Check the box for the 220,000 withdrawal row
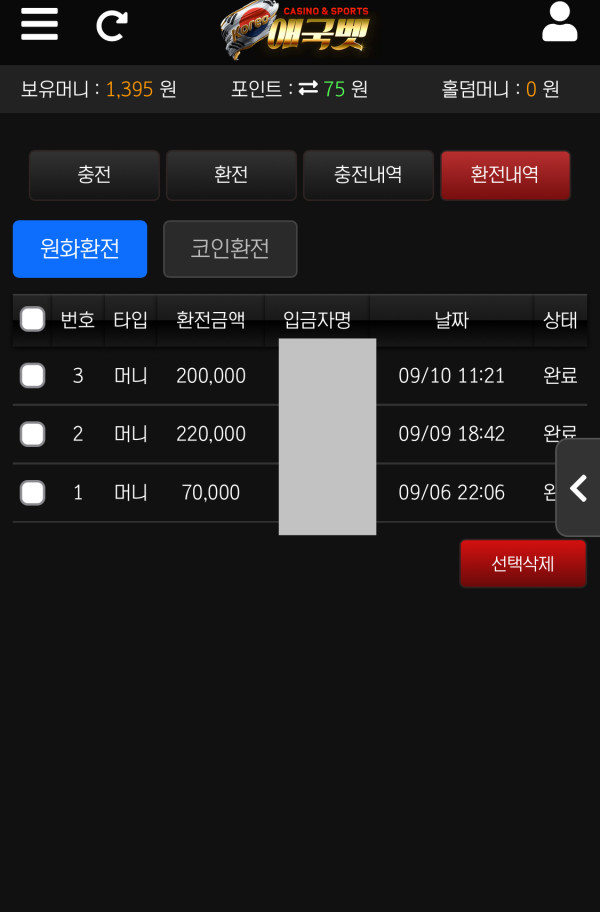Screen dimensions: 600x912 (33, 434)
